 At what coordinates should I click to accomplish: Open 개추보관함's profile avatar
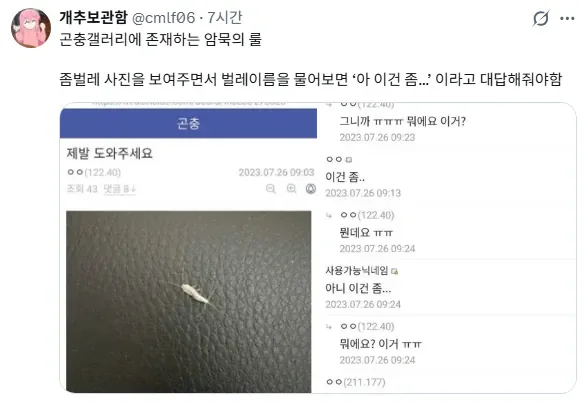[x=31, y=28]
